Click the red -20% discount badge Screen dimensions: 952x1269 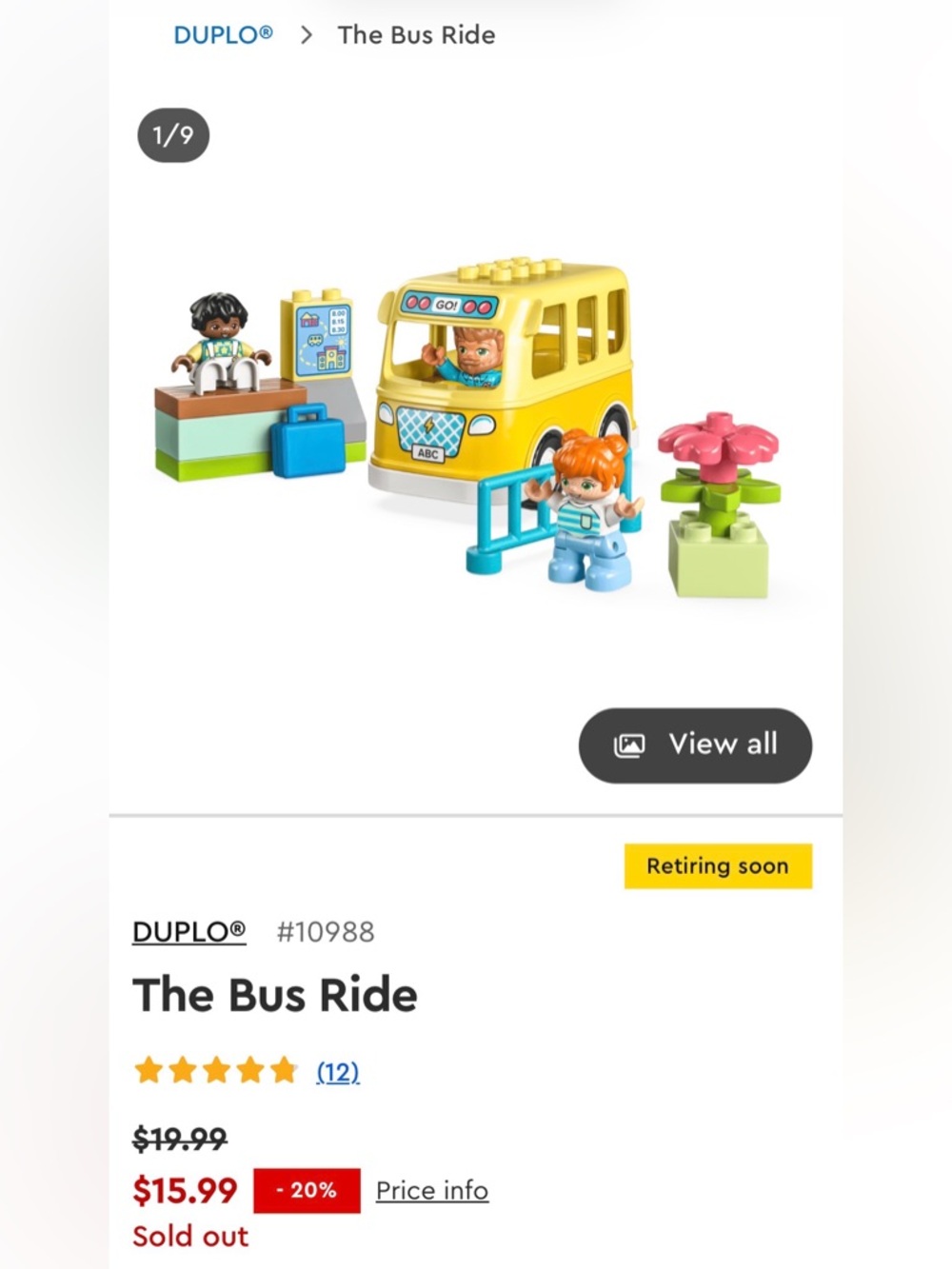(x=306, y=1190)
